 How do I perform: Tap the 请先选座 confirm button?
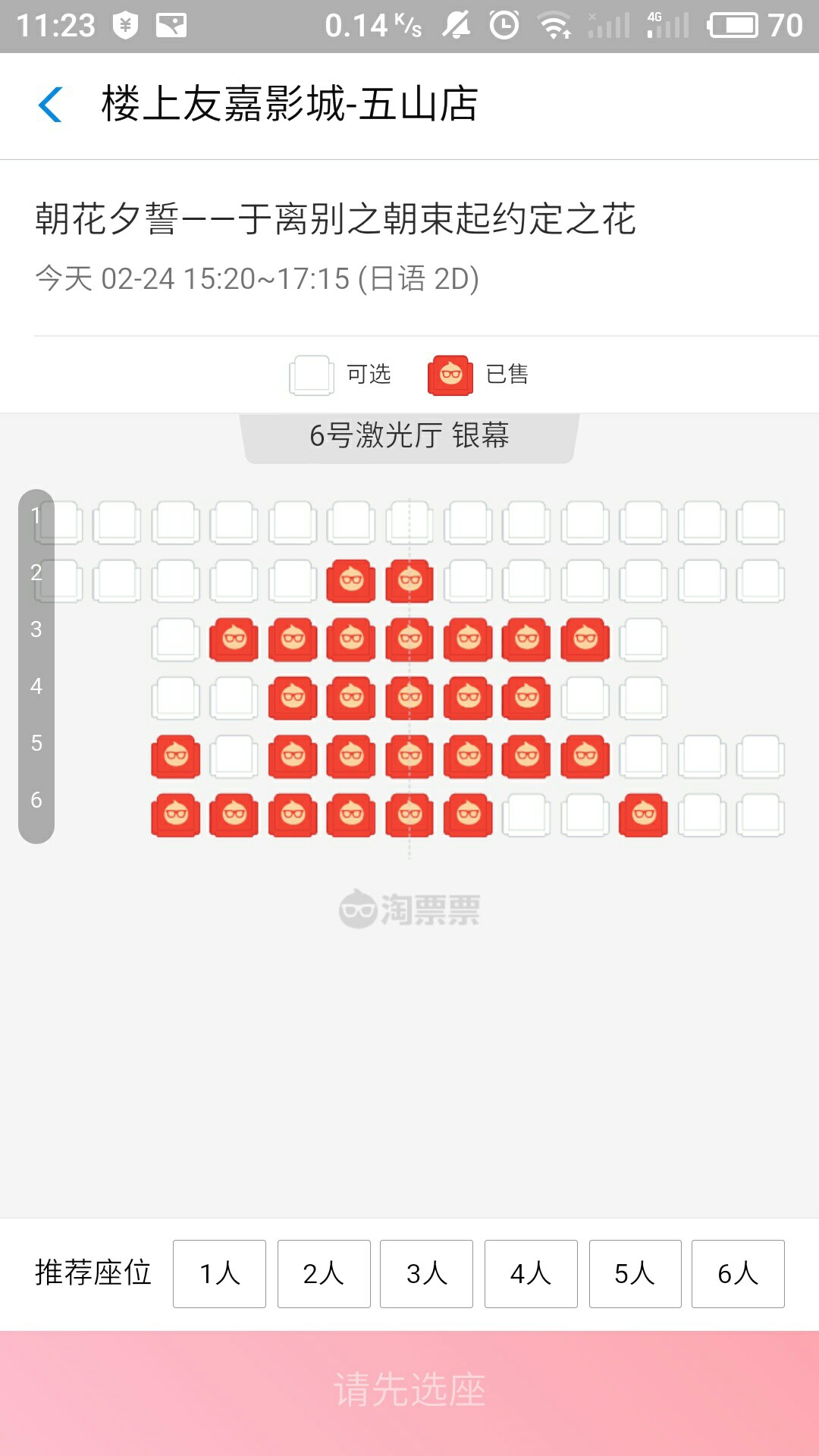tap(409, 1390)
